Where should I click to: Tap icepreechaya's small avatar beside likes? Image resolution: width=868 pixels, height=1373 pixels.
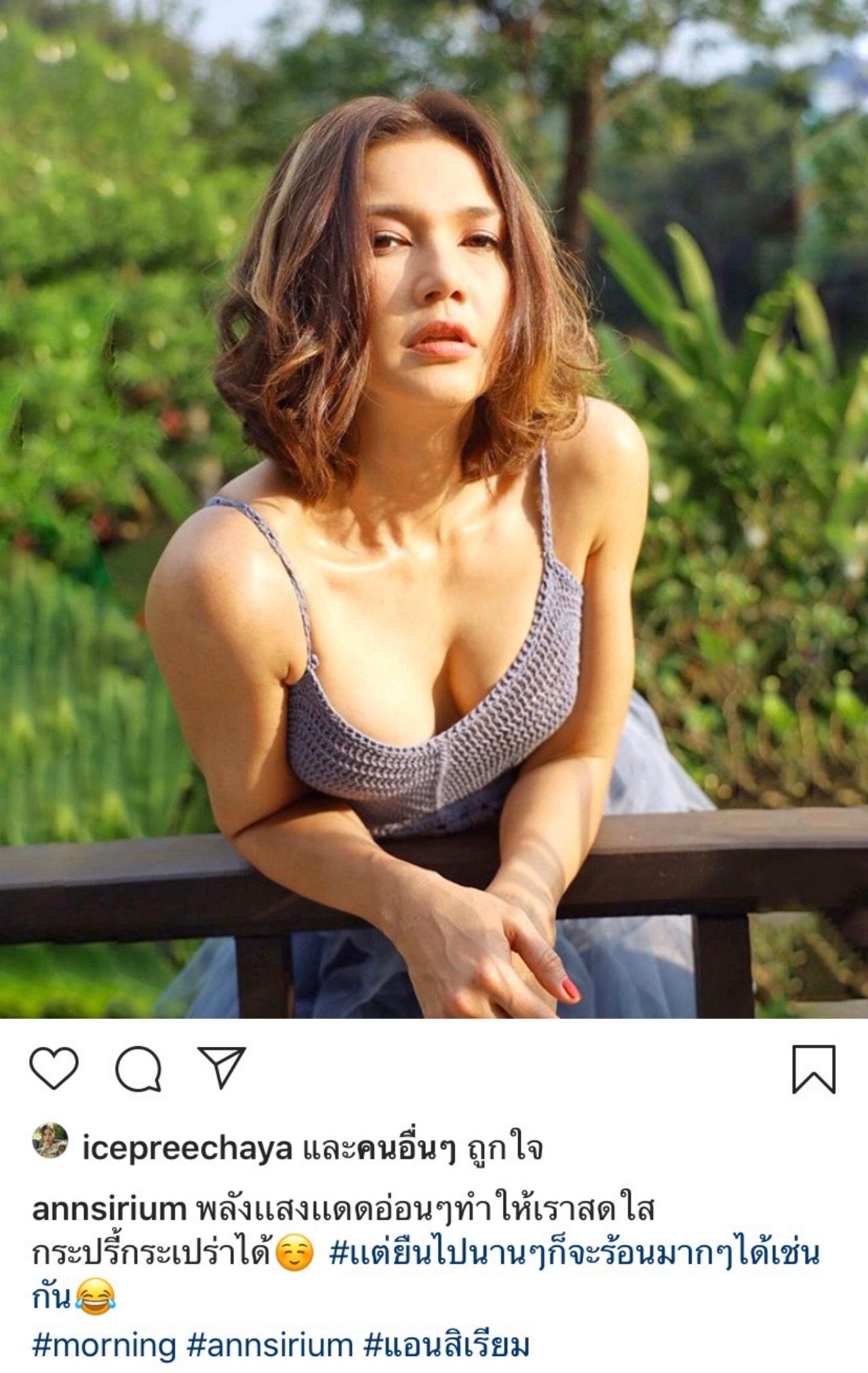pyautogui.click(x=51, y=1140)
